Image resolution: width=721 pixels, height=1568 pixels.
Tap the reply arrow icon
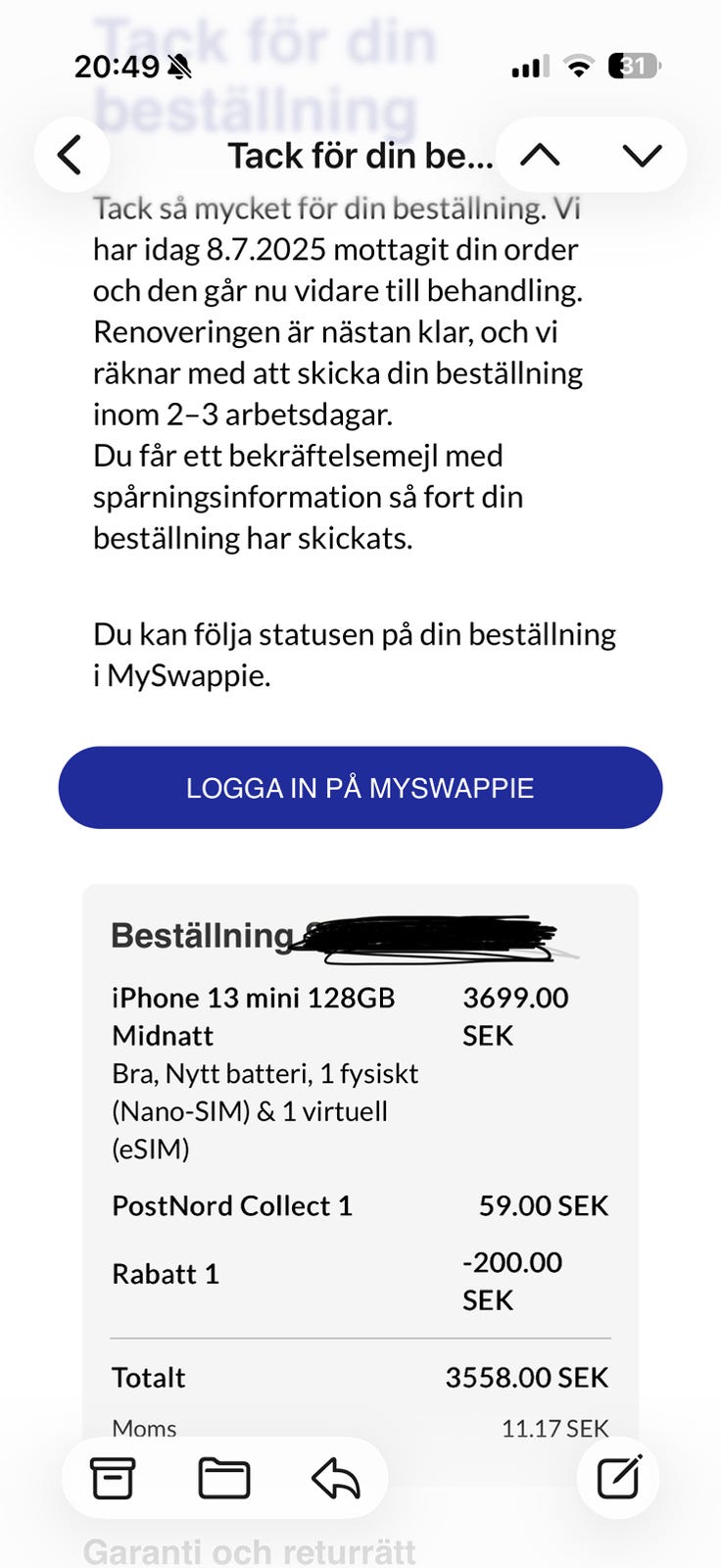(x=336, y=1477)
